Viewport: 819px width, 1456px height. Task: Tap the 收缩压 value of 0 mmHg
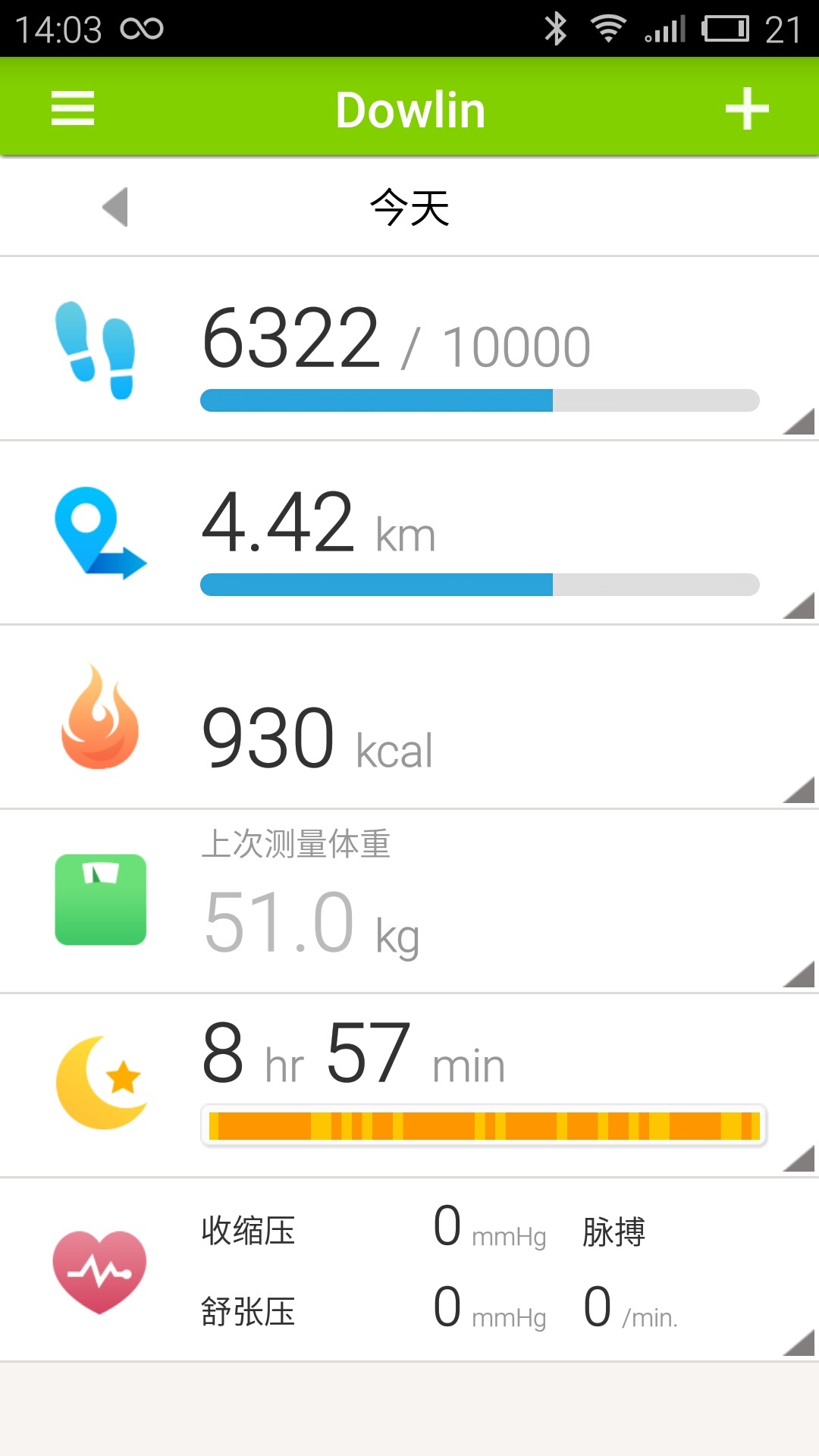click(447, 1228)
